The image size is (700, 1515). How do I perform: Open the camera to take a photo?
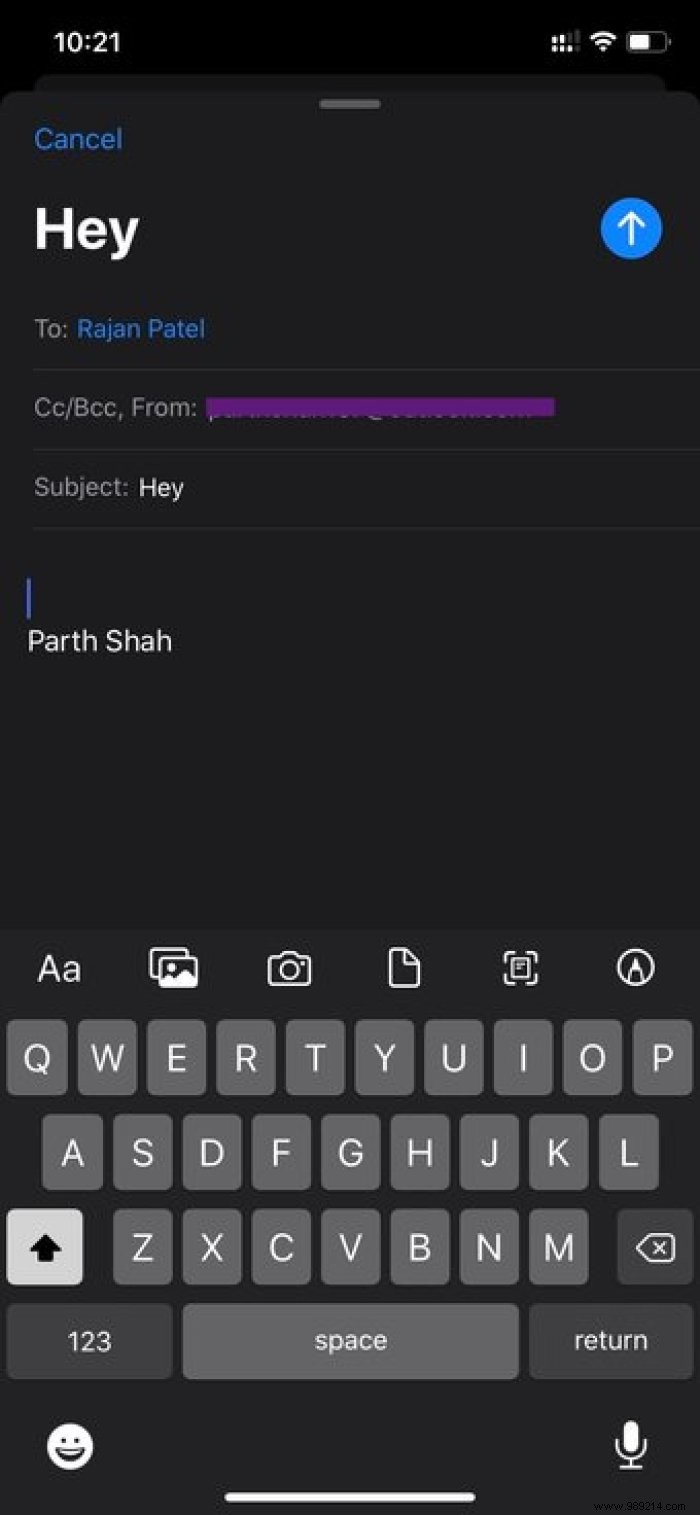tap(289, 968)
